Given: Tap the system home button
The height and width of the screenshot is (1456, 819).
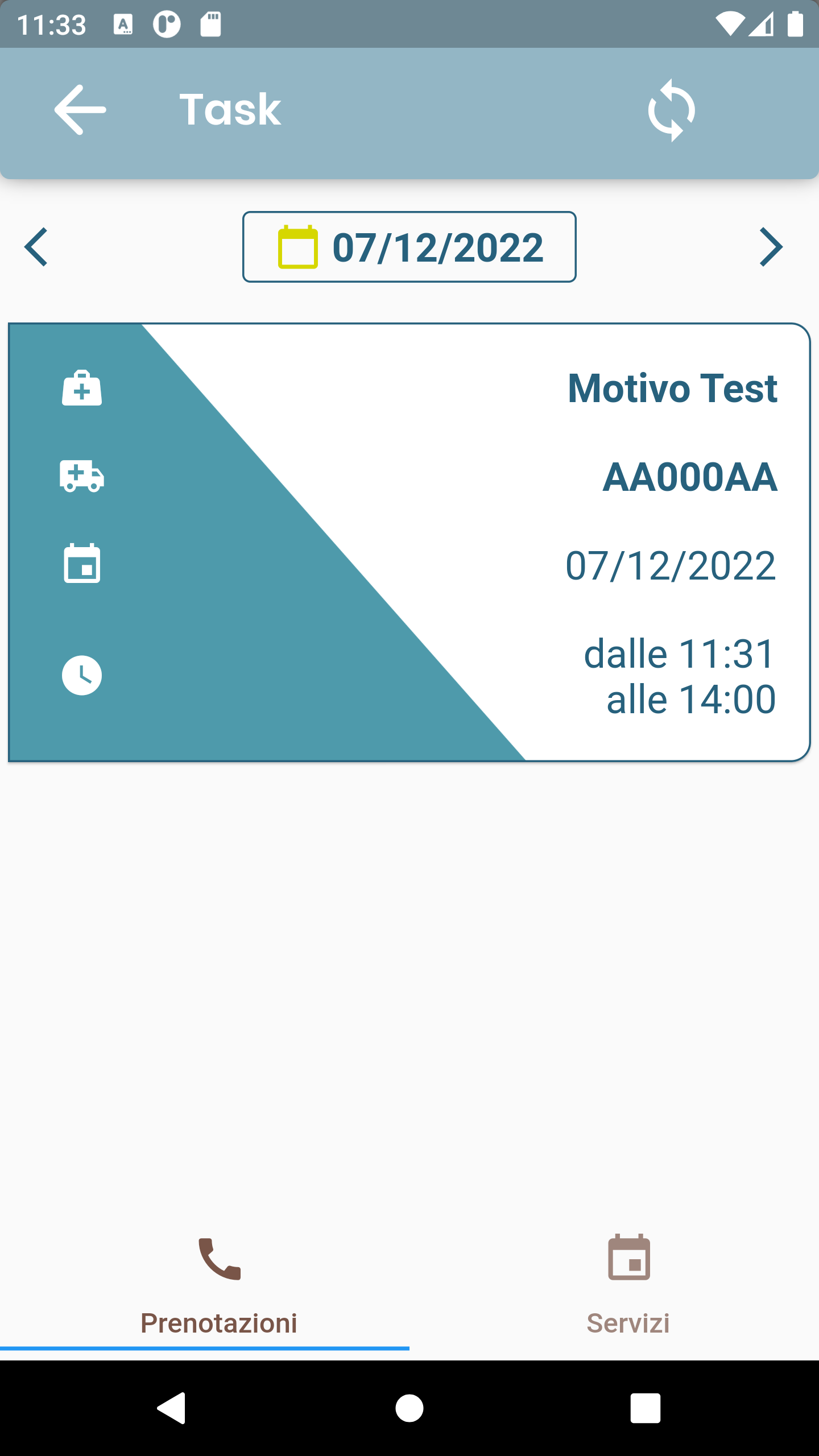Looking at the screenshot, I should pos(409,1408).
